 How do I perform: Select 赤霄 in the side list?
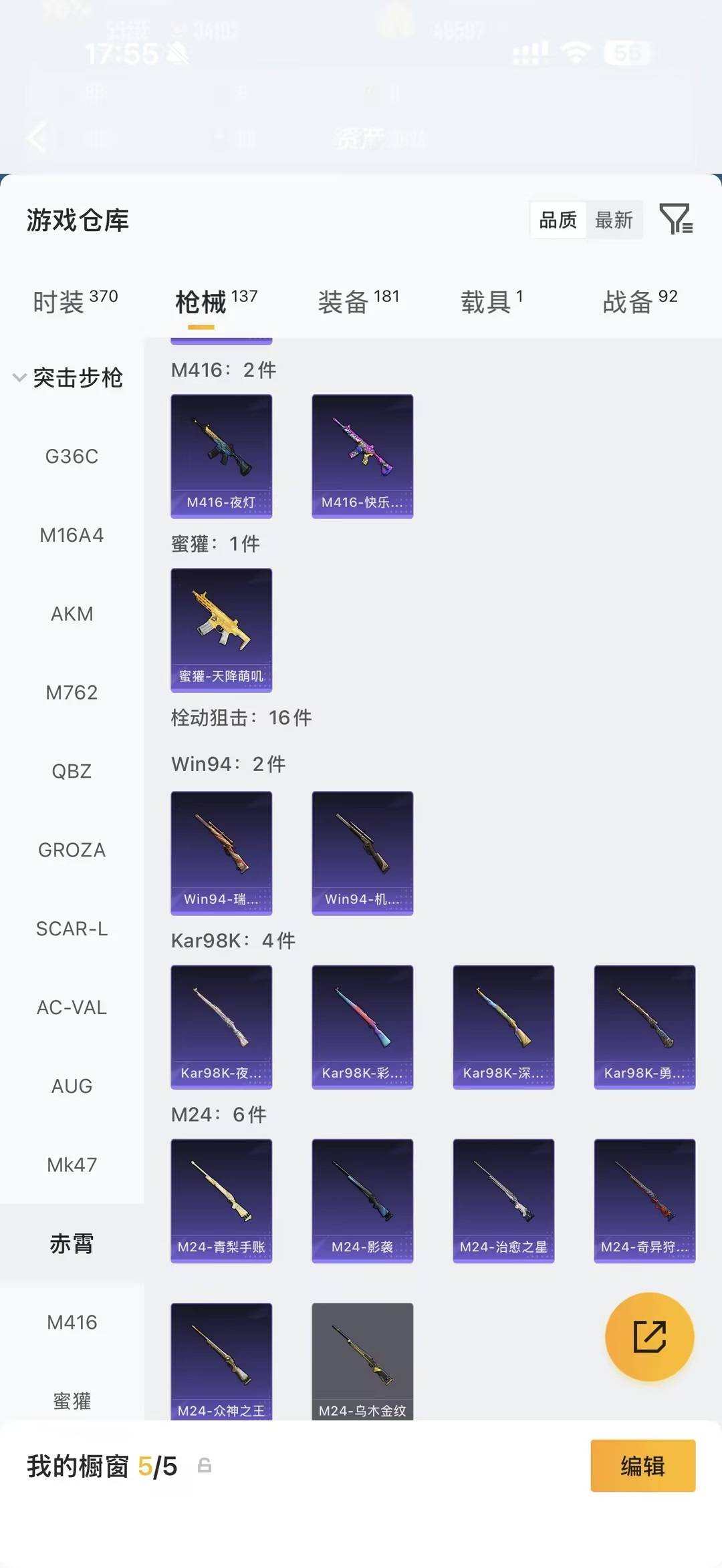point(72,1243)
